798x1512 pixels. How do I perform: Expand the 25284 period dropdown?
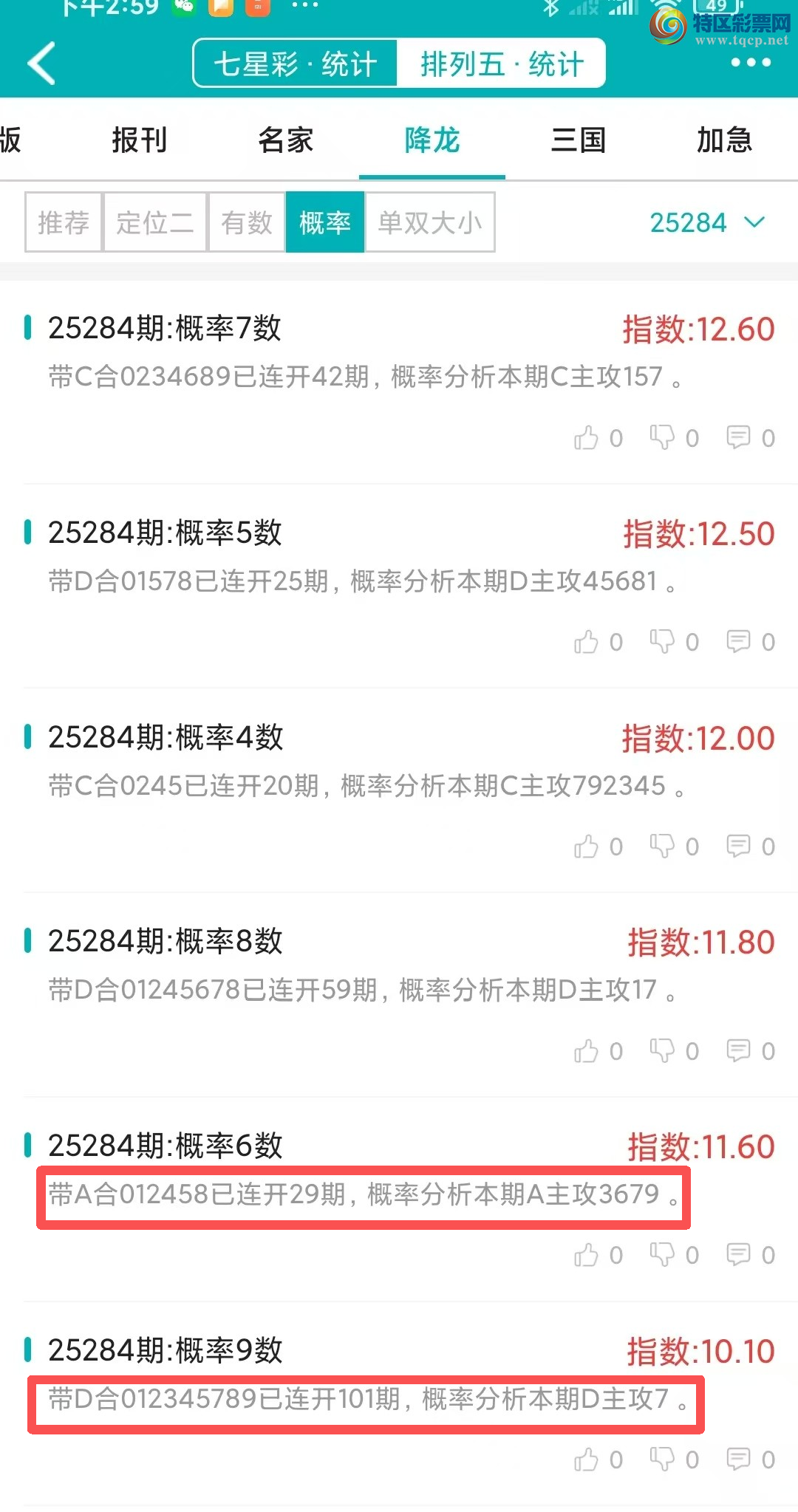(706, 222)
